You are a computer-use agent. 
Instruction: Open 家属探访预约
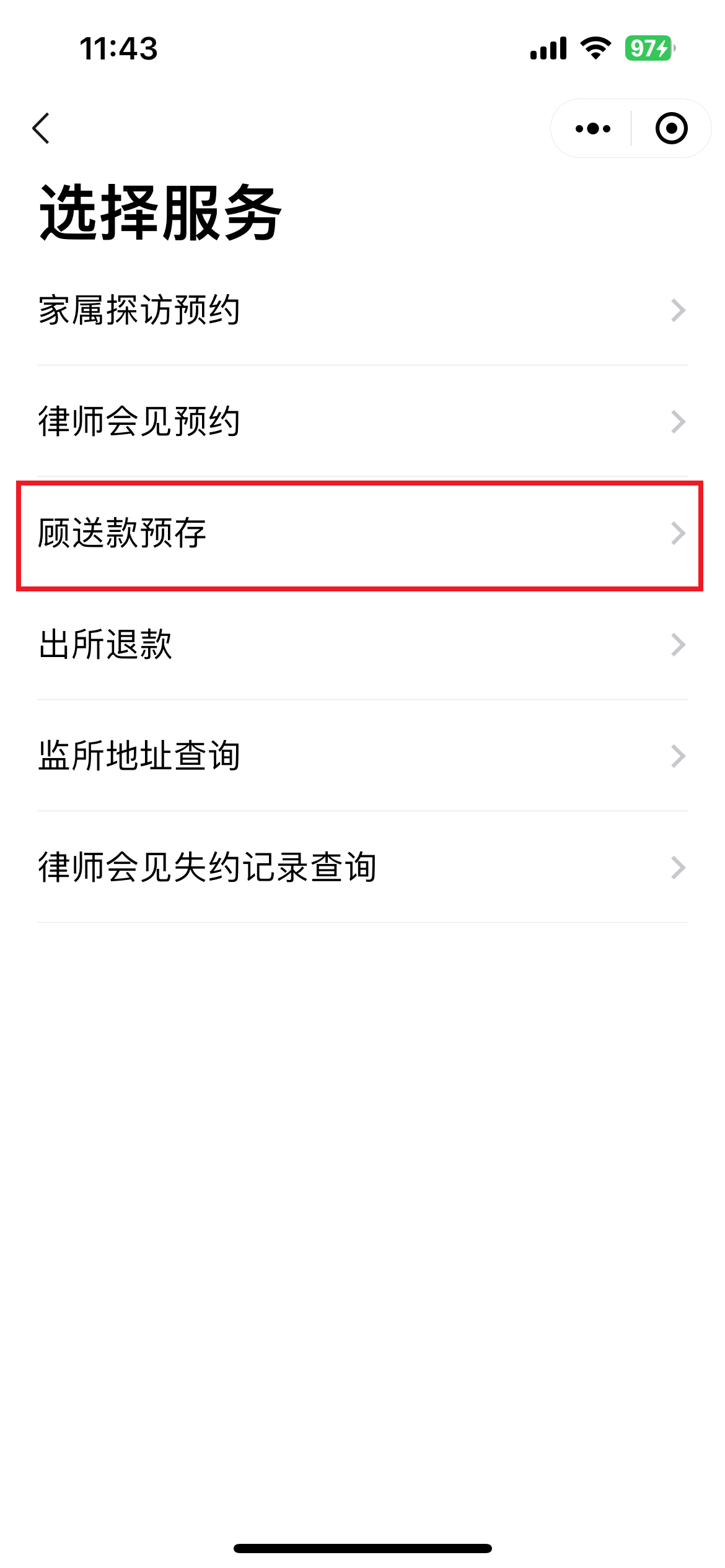362,310
